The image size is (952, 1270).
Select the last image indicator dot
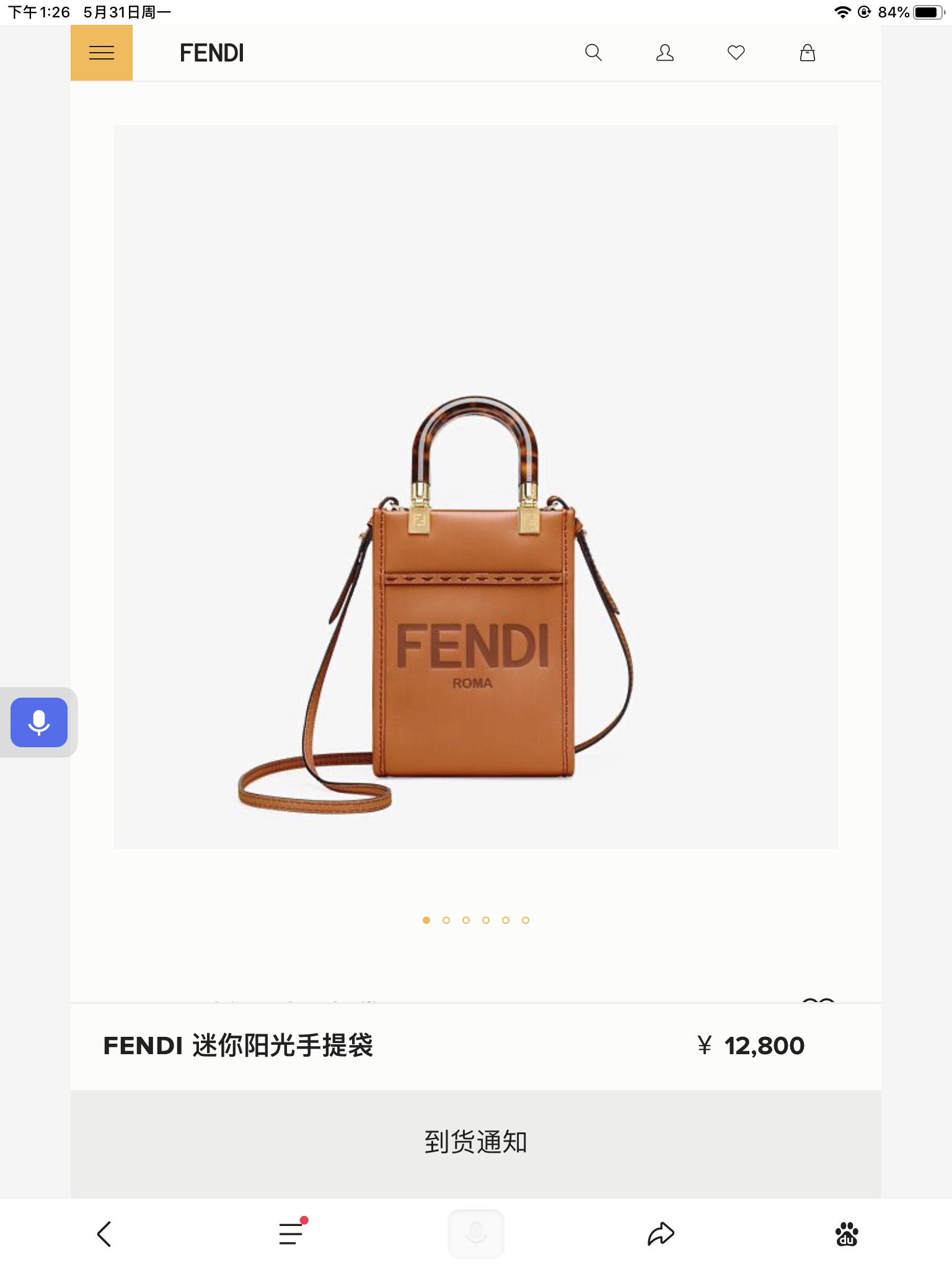pos(526,920)
